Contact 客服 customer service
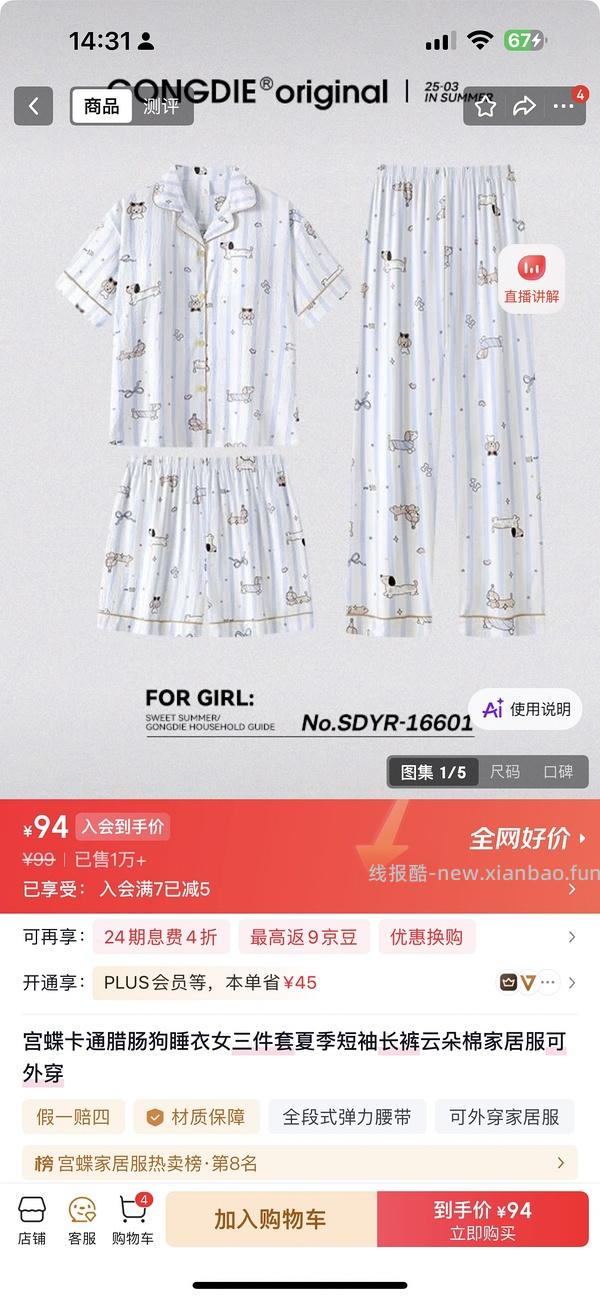Image resolution: width=600 pixels, height=1300 pixels. pos(82,1220)
